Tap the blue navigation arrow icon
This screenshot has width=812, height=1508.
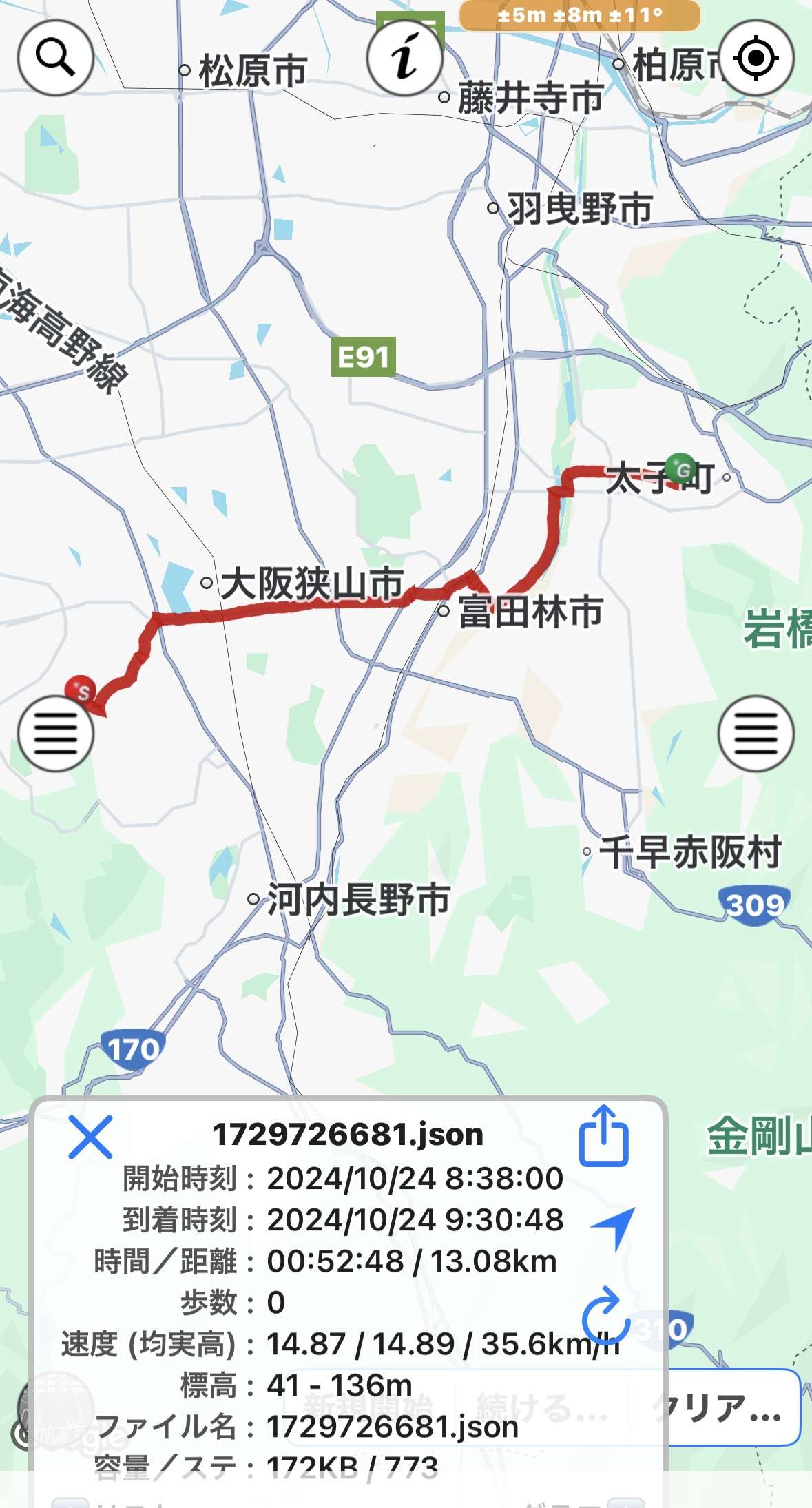[614, 1228]
